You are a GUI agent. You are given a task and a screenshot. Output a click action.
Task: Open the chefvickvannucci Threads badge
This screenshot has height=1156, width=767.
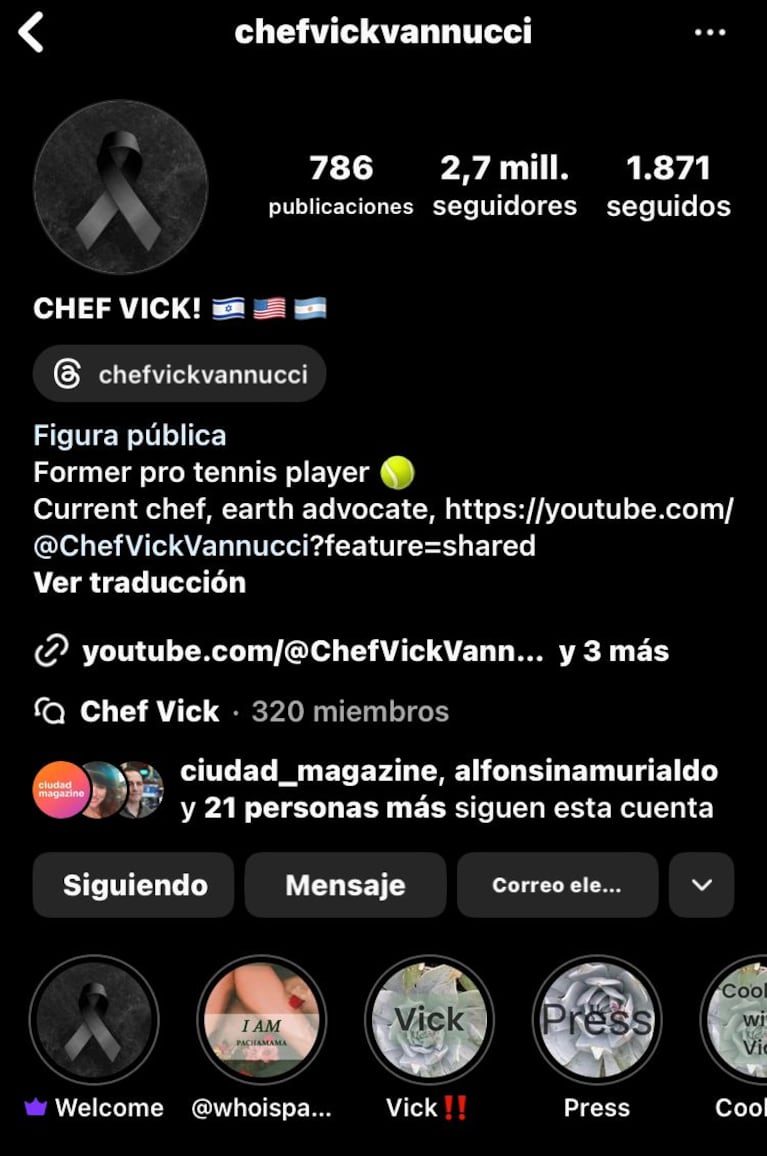point(180,375)
